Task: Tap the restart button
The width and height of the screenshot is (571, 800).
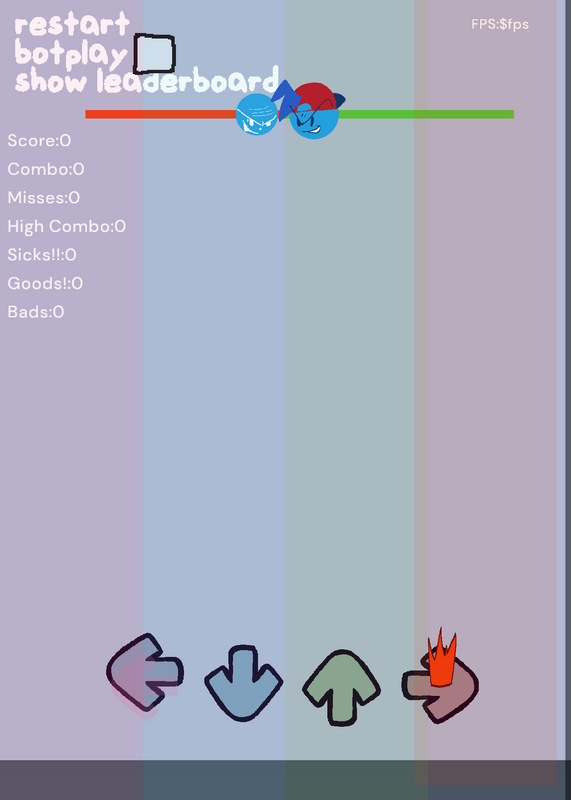Action: point(72,24)
